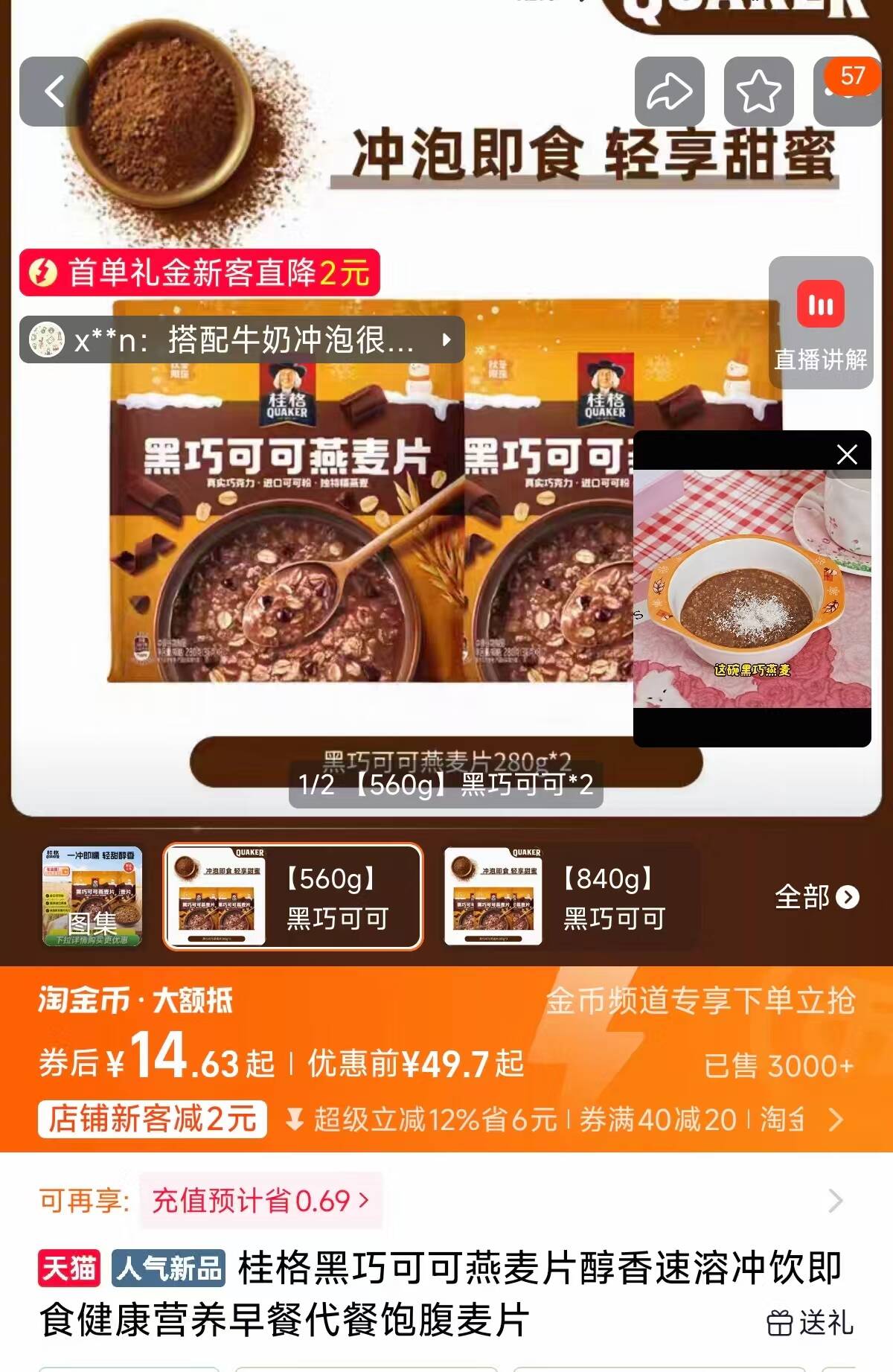The width and height of the screenshot is (893, 1372).
Task: Select the 【560g】黑巧可可 option
Action: (x=293, y=896)
